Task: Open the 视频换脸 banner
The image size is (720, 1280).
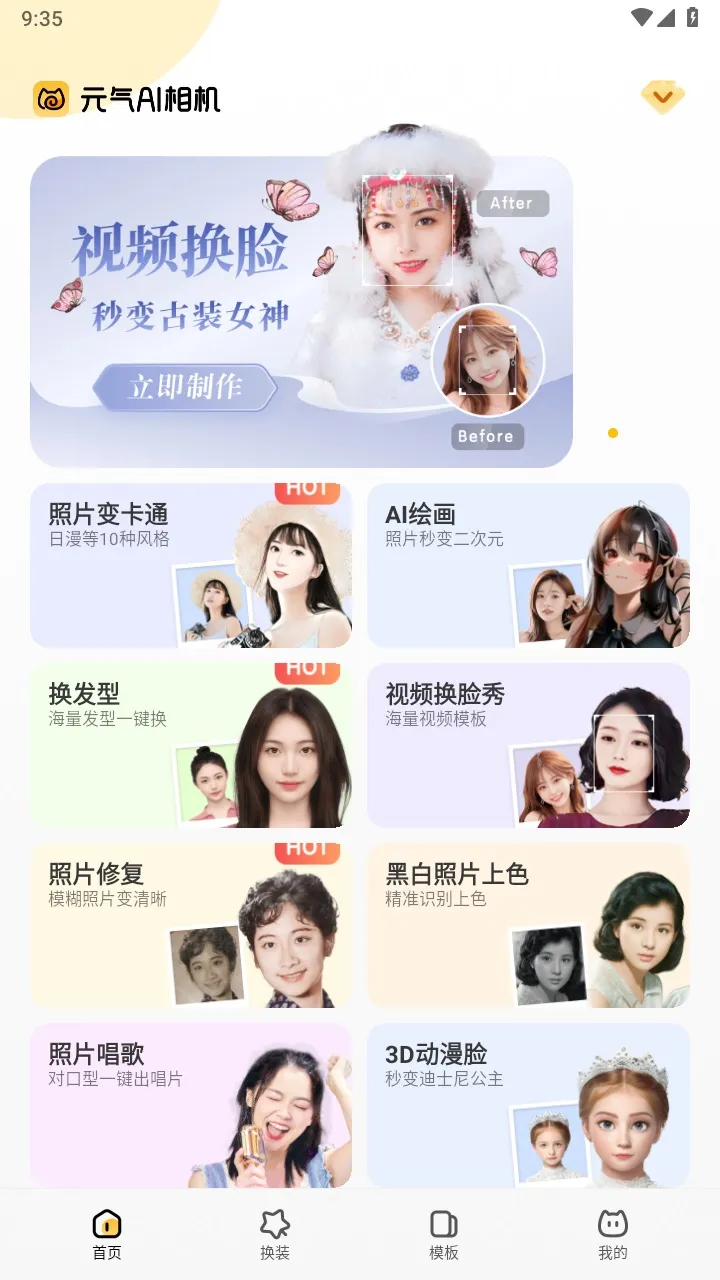Action: pos(300,312)
